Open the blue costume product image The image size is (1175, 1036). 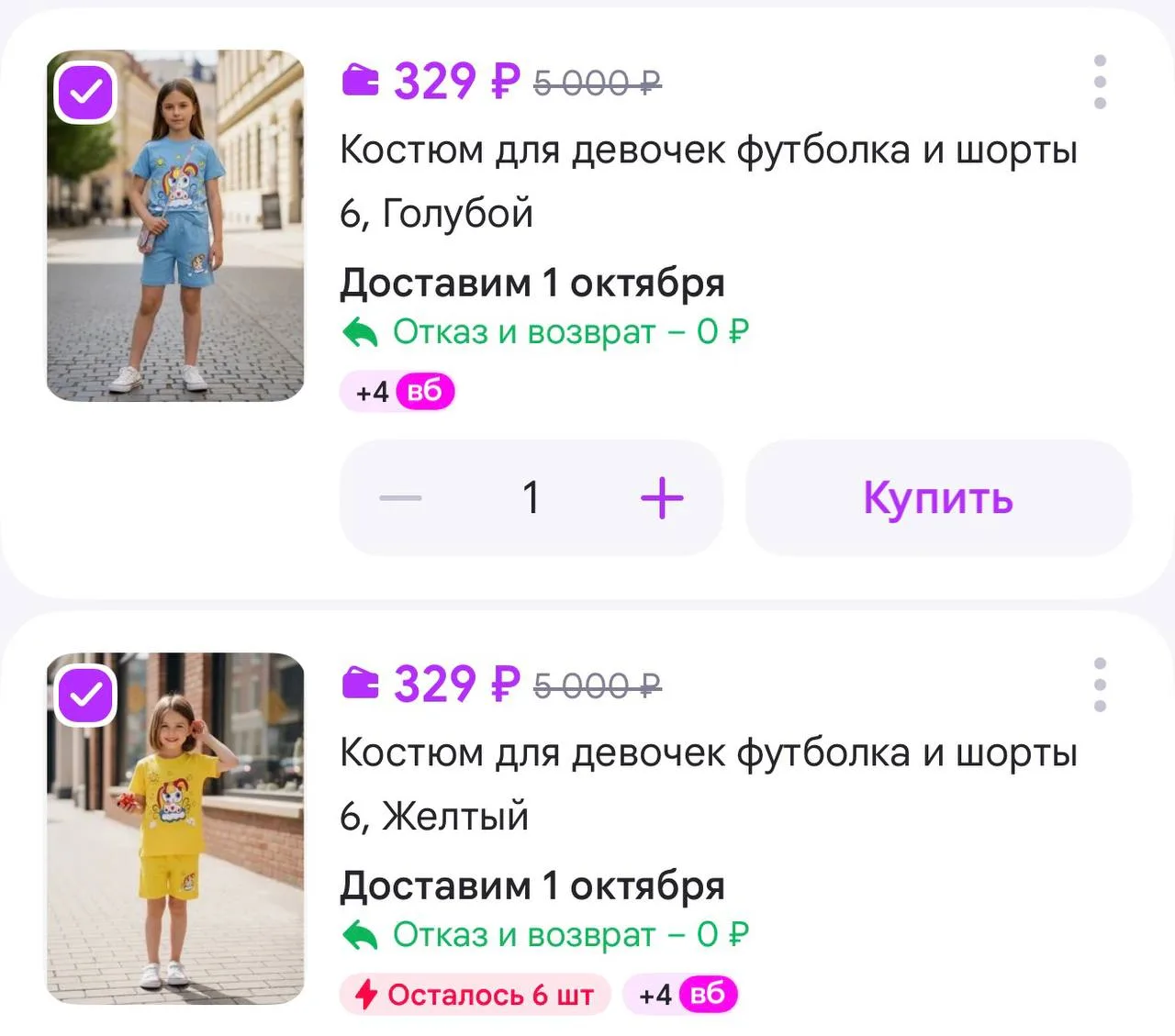(x=175, y=226)
